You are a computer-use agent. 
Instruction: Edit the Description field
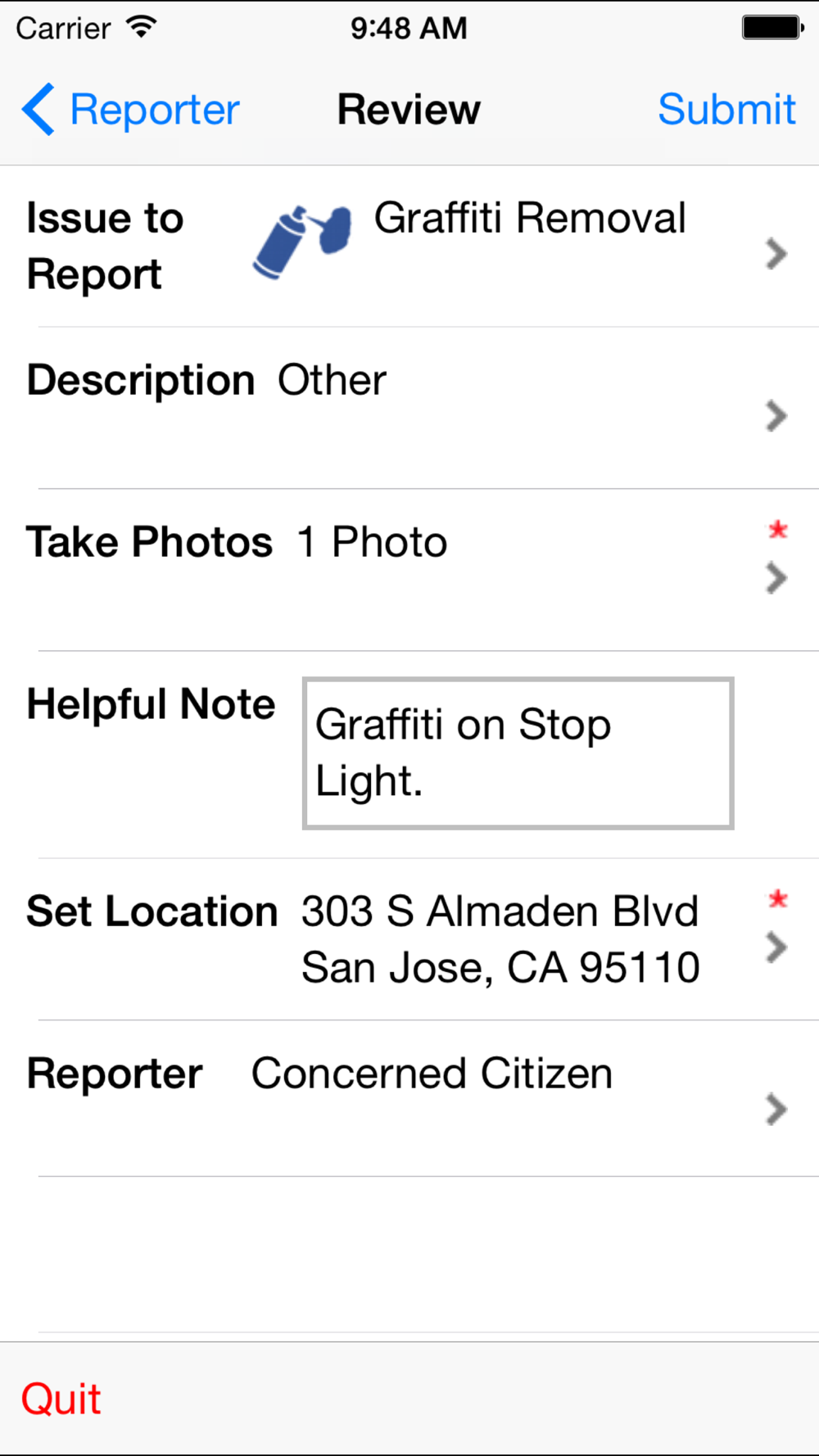click(x=409, y=408)
